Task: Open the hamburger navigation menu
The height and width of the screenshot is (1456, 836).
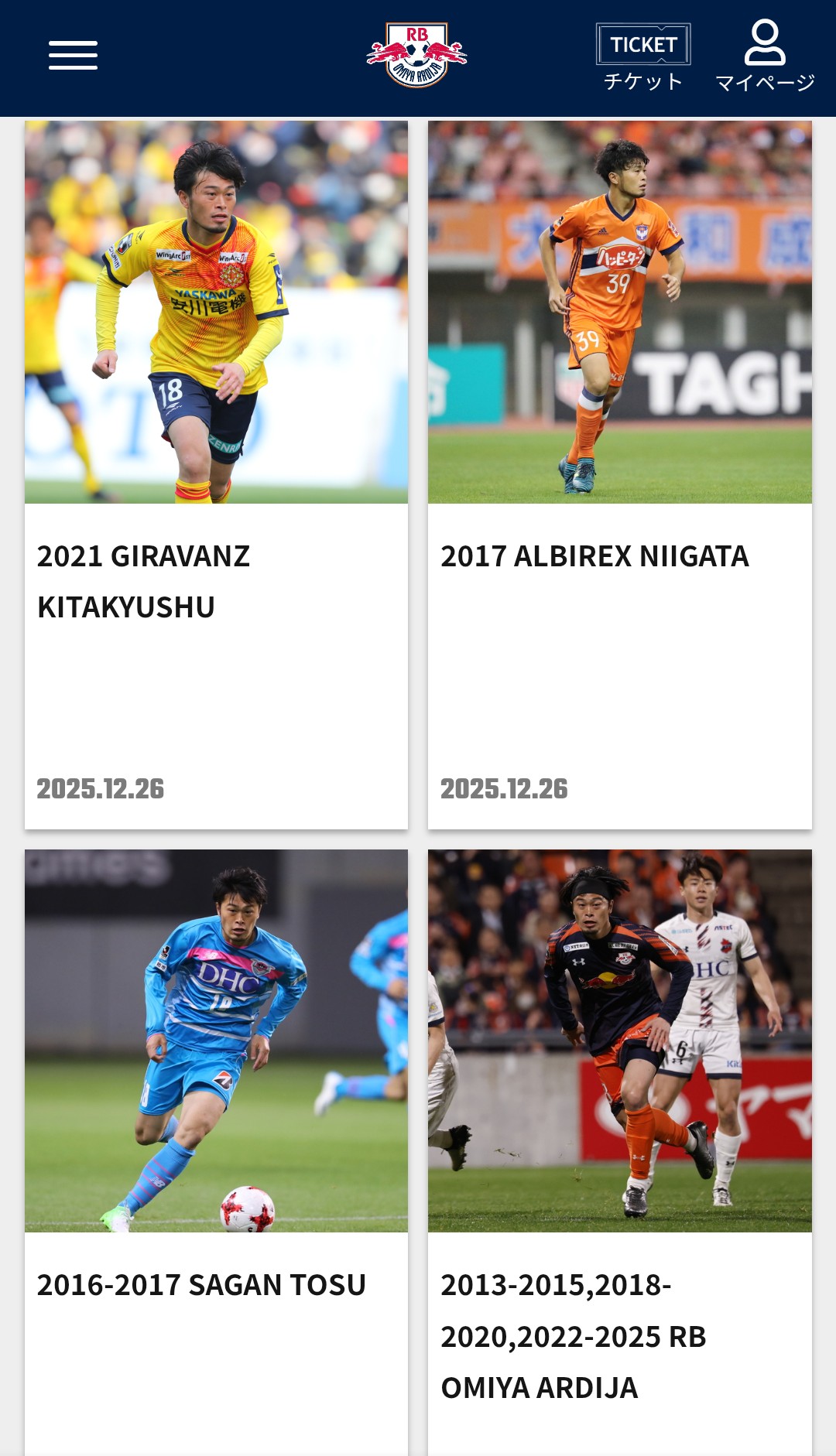Action: [x=73, y=56]
